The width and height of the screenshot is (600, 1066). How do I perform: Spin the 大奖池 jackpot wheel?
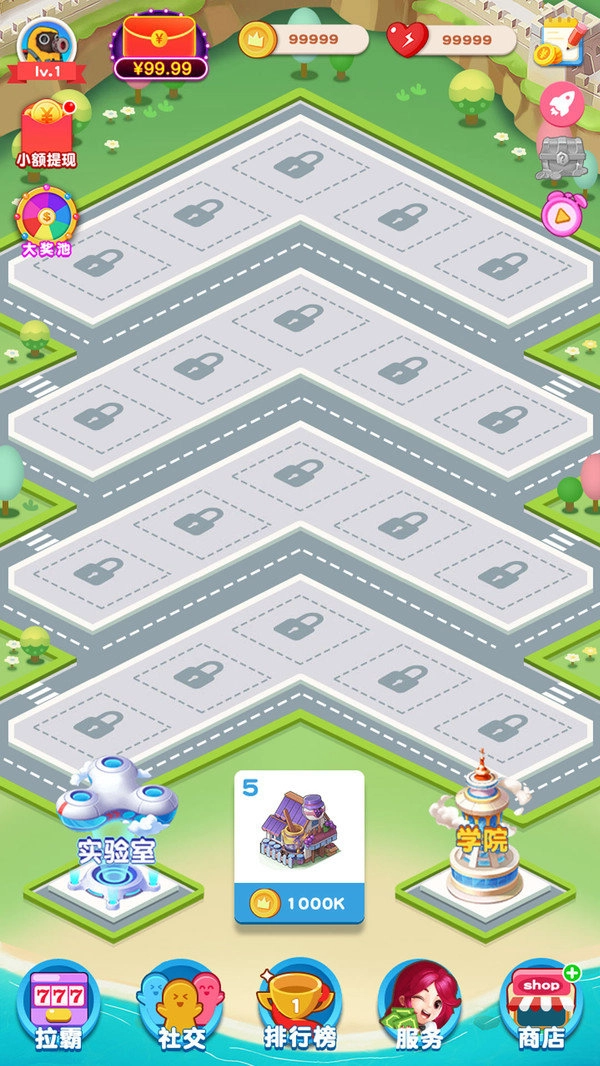click(46, 218)
